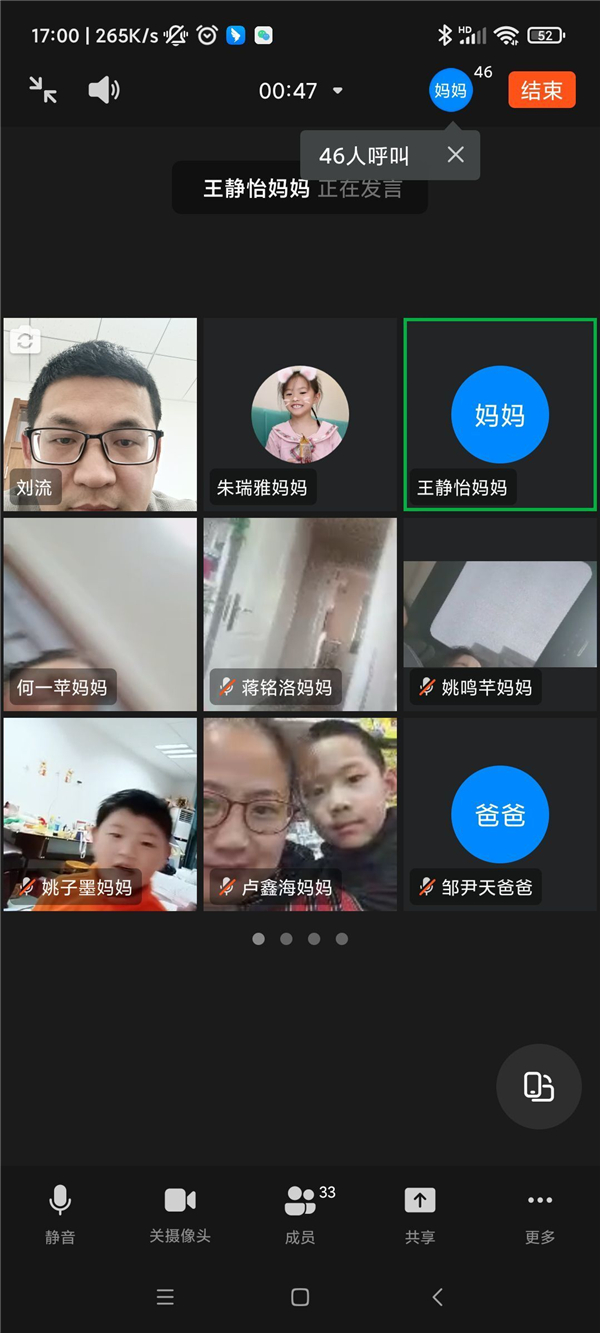Open the 46 callers avatar
This screenshot has width=600, height=1333.
pos(451,90)
